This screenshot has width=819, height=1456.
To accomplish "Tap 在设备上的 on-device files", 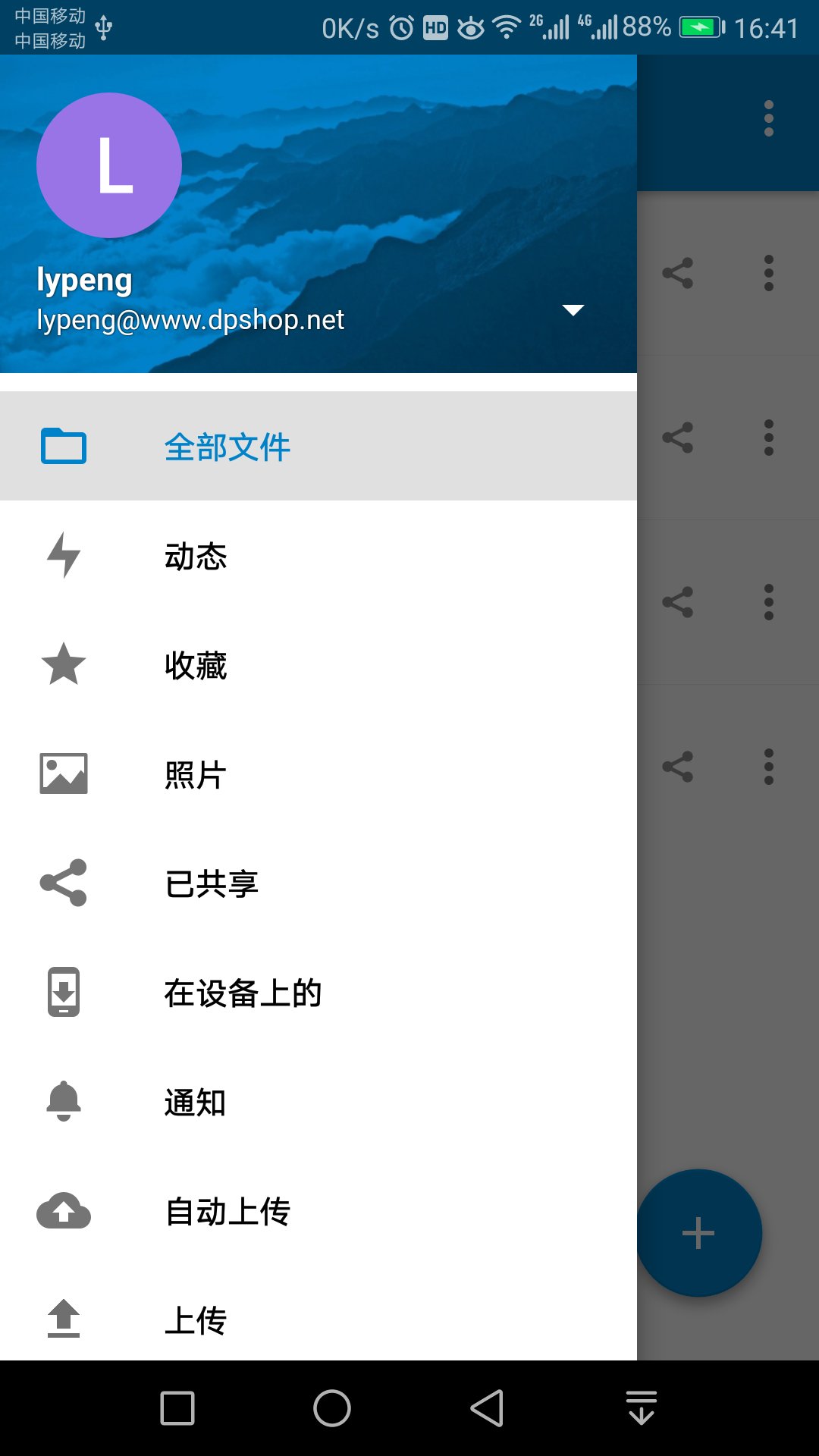I will pyautogui.click(x=243, y=993).
